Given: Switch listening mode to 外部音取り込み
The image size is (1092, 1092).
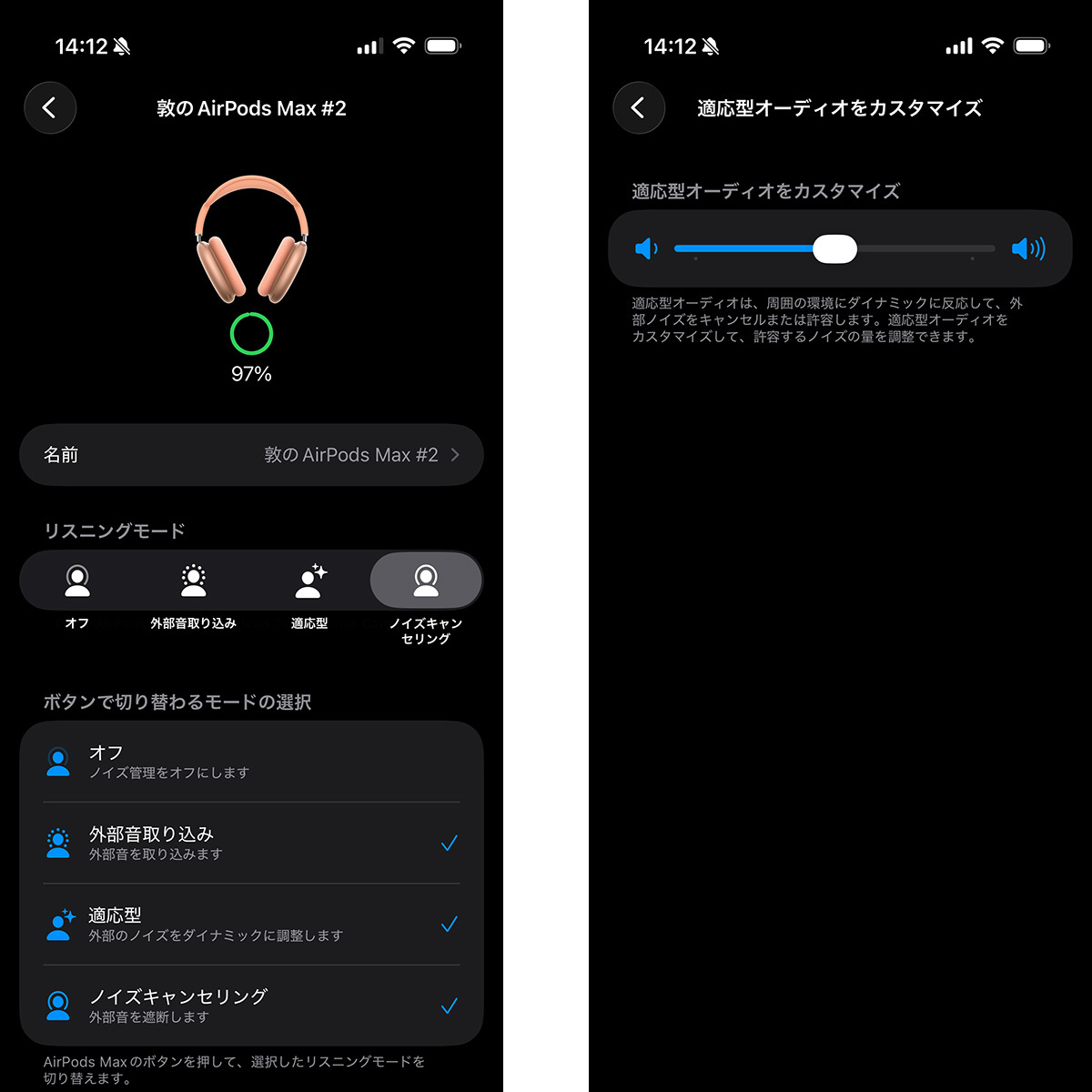Looking at the screenshot, I should [193, 581].
